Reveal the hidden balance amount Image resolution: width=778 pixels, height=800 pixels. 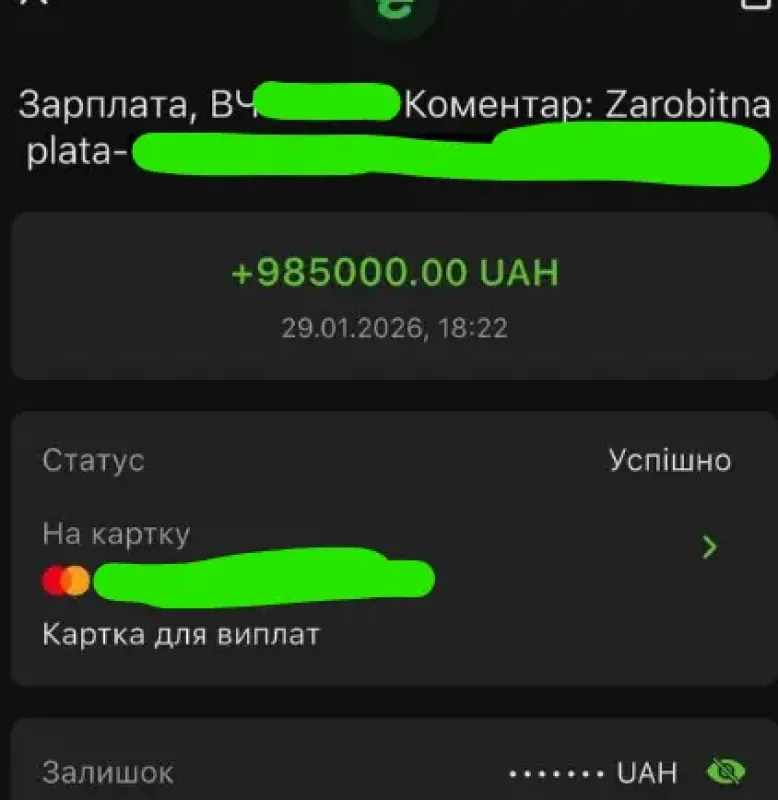click(726, 772)
